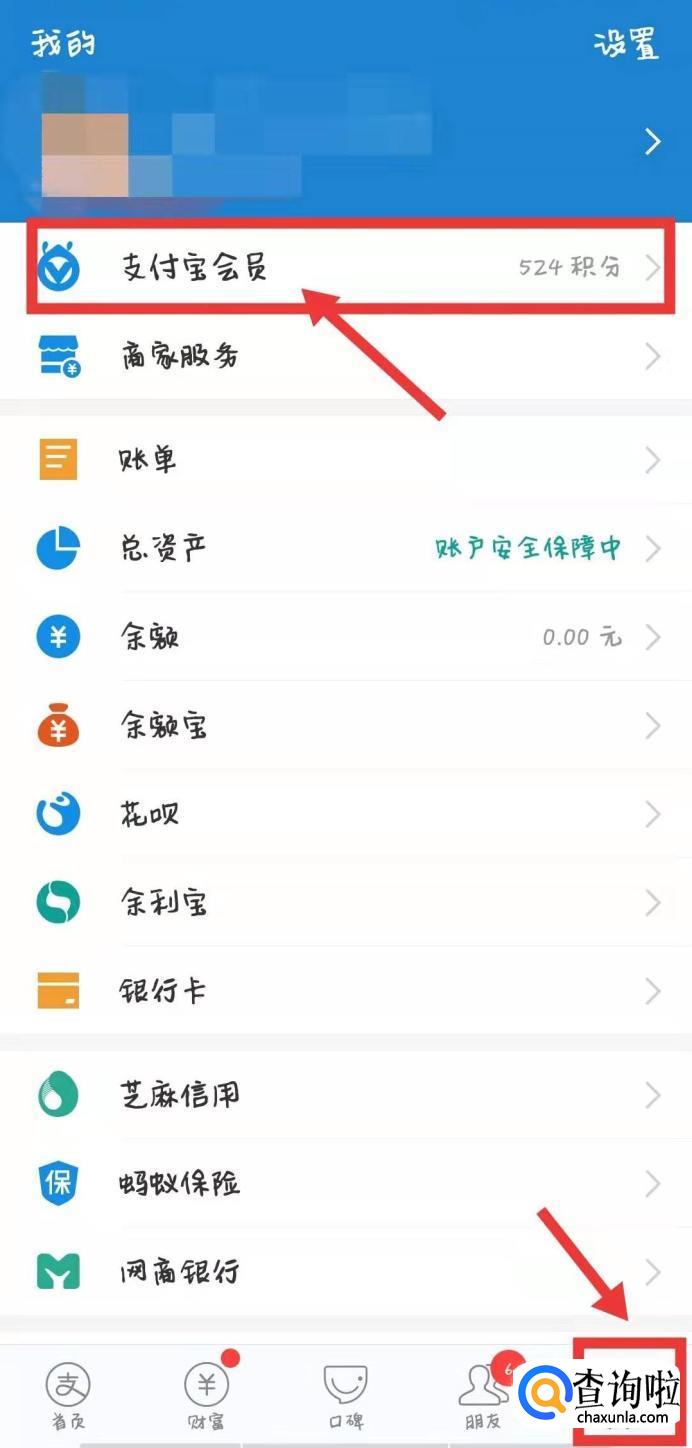Screen dimensions: 692x1448
Task: Open 网商银行
Action: [346, 1272]
